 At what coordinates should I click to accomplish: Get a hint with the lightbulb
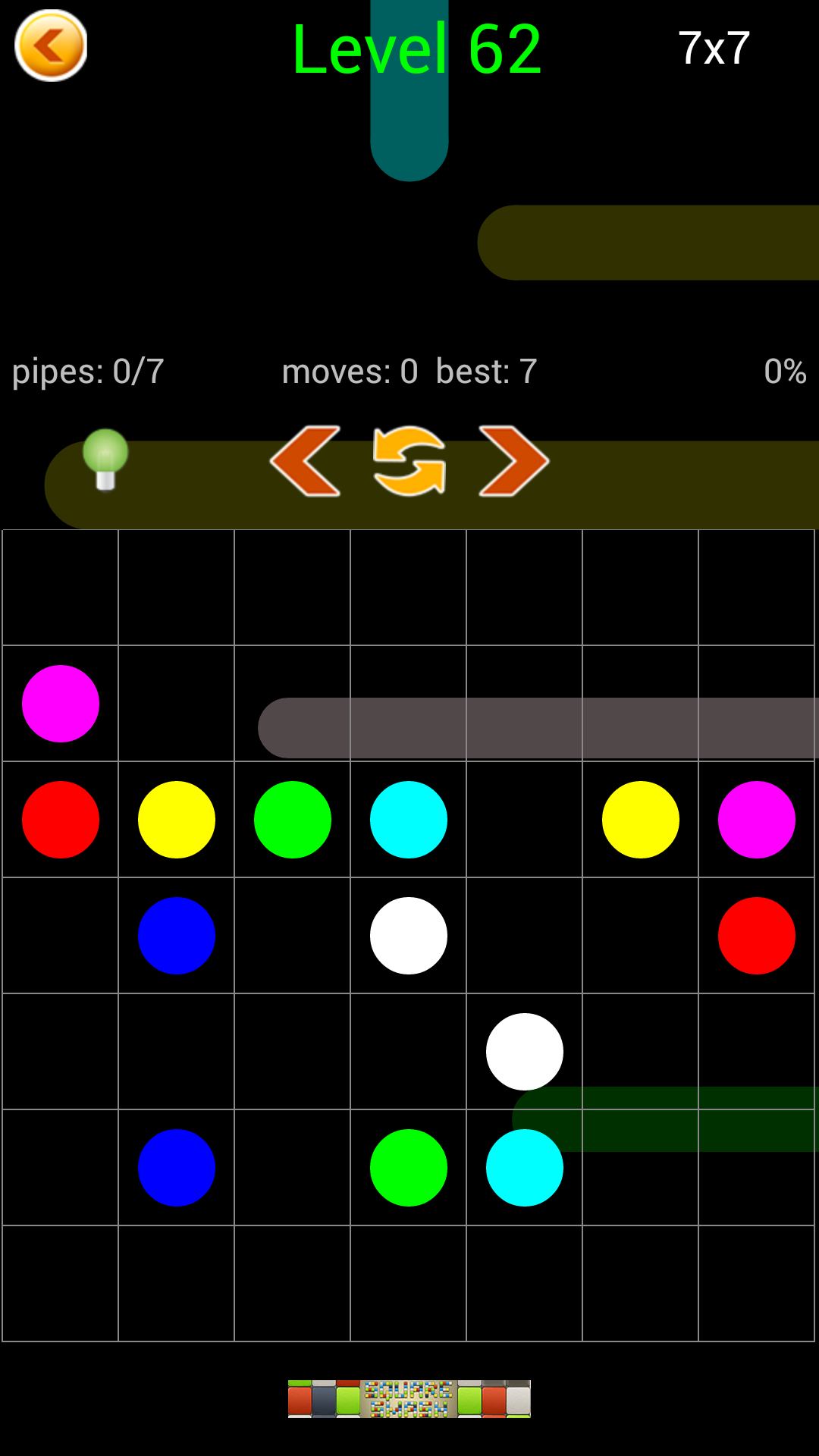(105, 460)
